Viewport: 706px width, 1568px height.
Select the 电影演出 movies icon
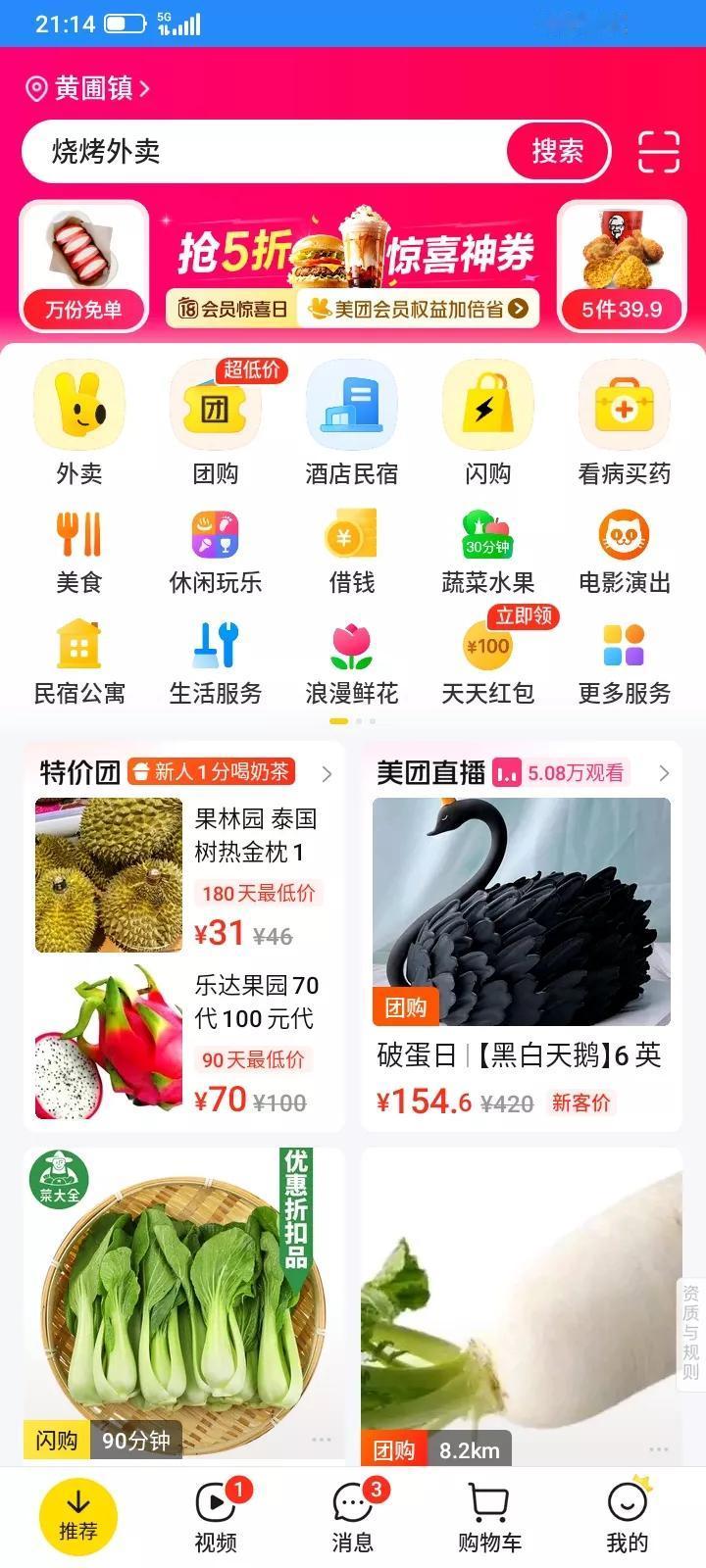click(624, 547)
